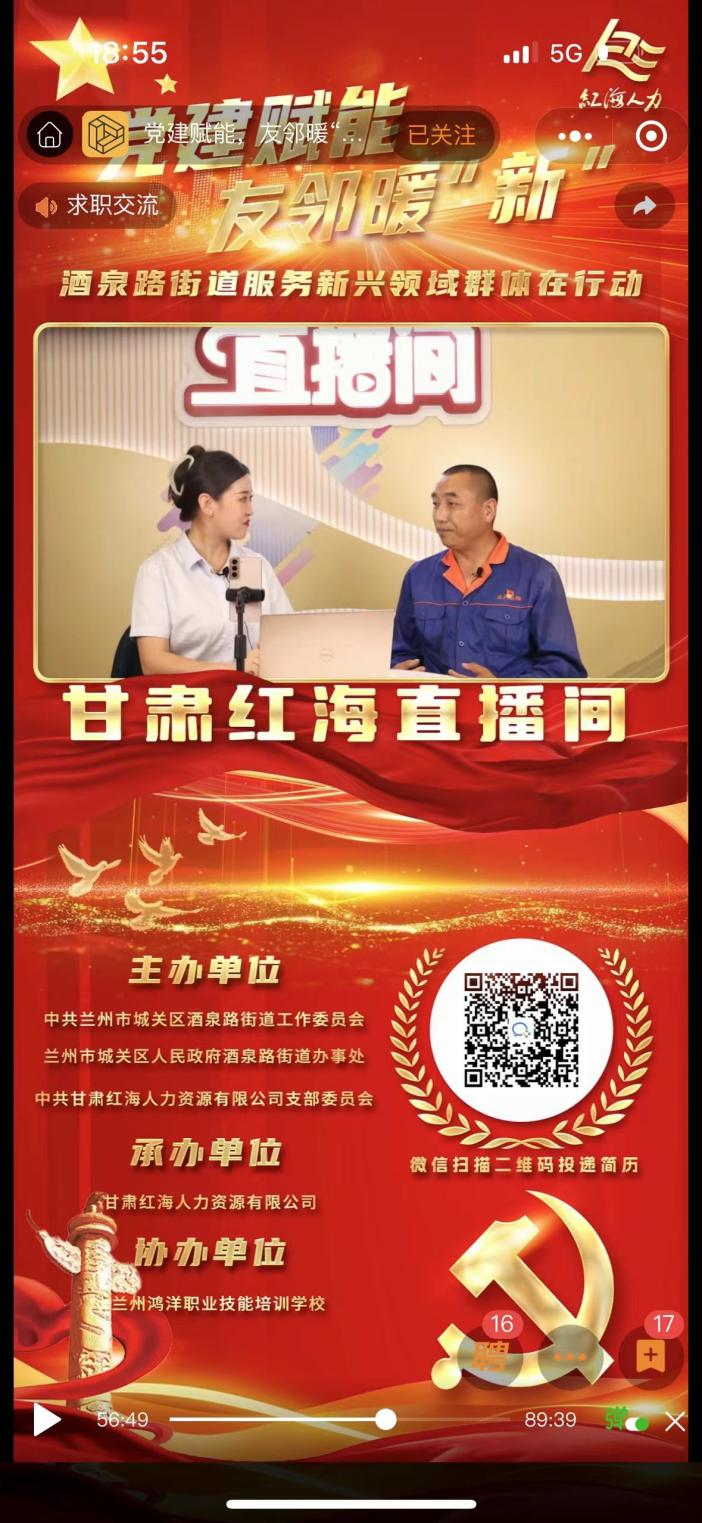This screenshot has height=1523, width=702.
Task: Open the 求职交流 chip
Action: pyautogui.click(x=98, y=206)
